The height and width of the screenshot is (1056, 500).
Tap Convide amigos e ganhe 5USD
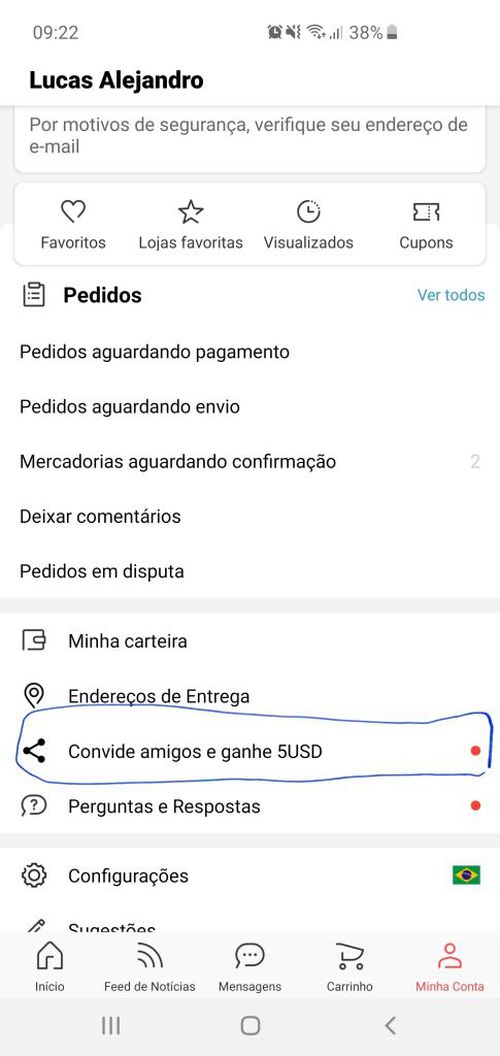pyautogui.click(x=250, y=751)
